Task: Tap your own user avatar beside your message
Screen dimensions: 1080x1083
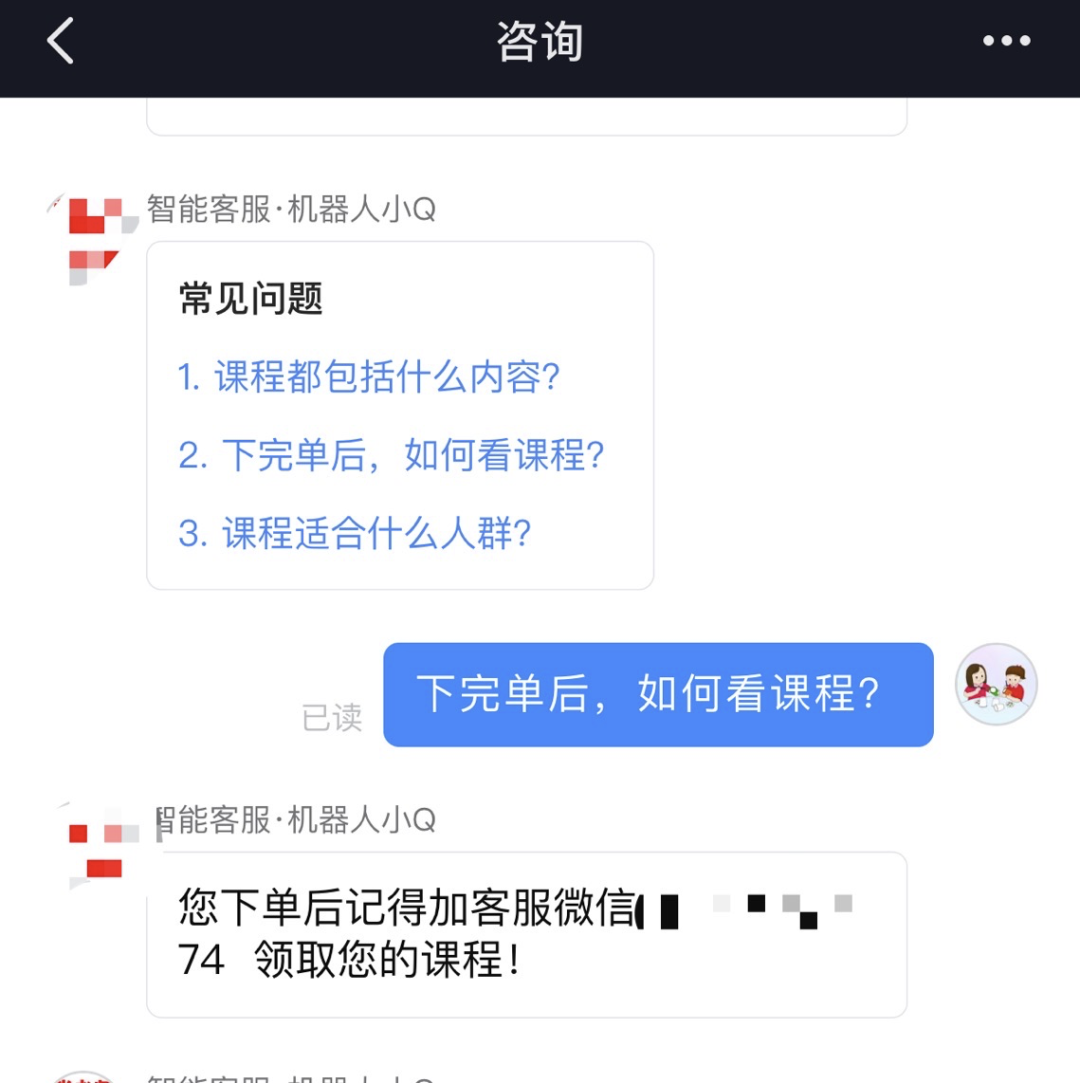Action: click(996, 683)
